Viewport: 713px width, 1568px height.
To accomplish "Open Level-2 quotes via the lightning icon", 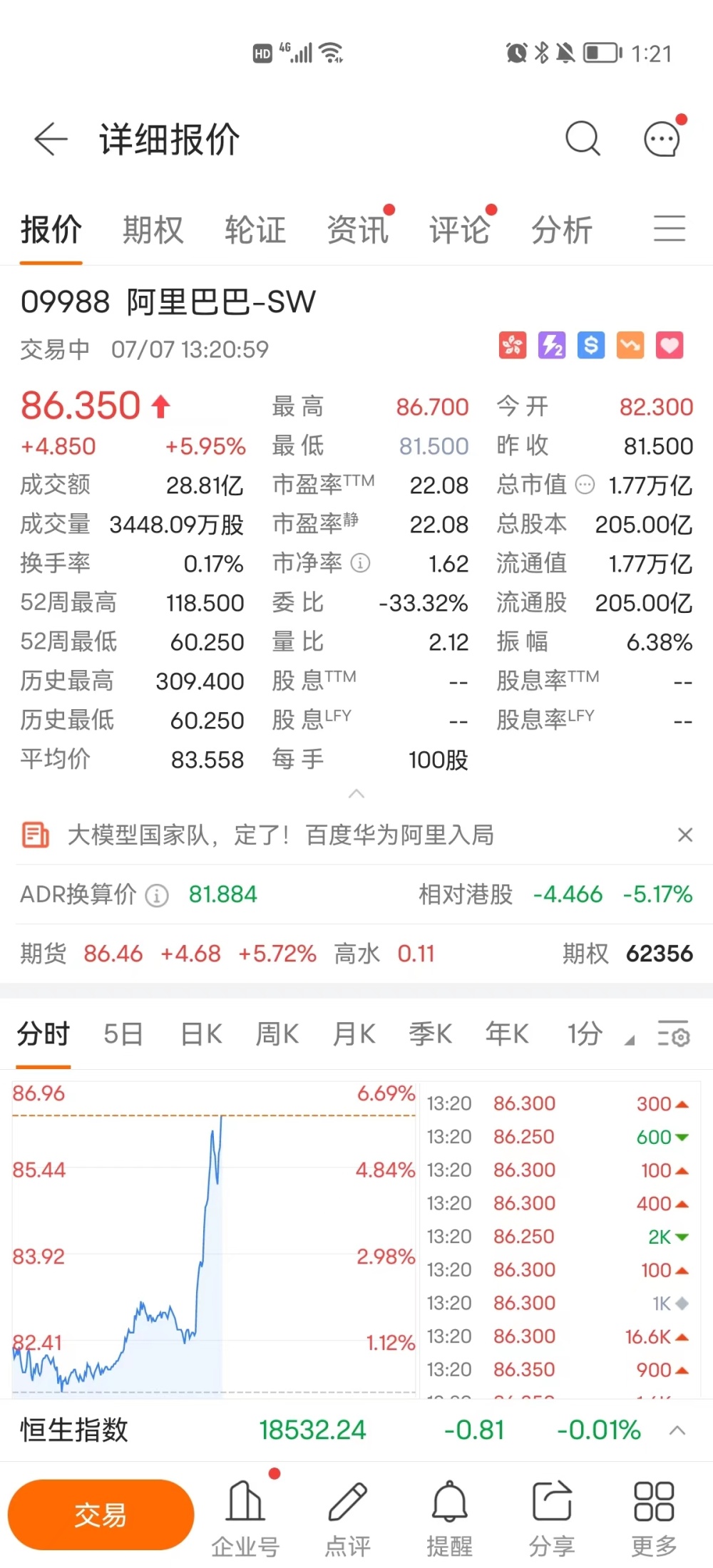I will pos(551,345).
